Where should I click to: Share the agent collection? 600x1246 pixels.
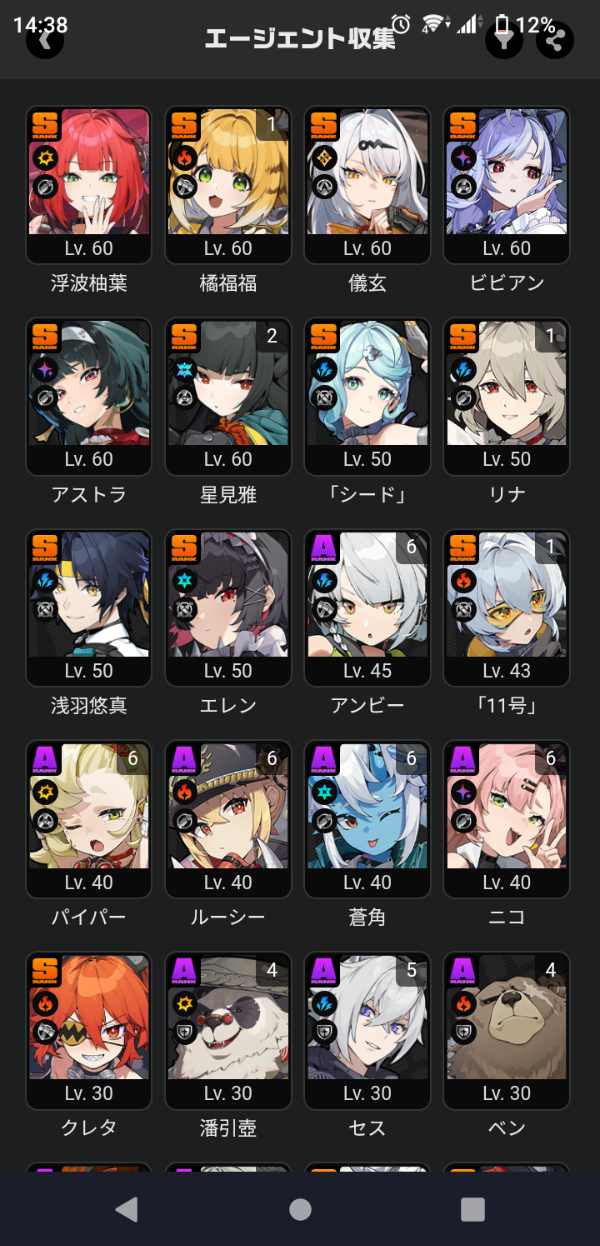click(x=555, y=40)
